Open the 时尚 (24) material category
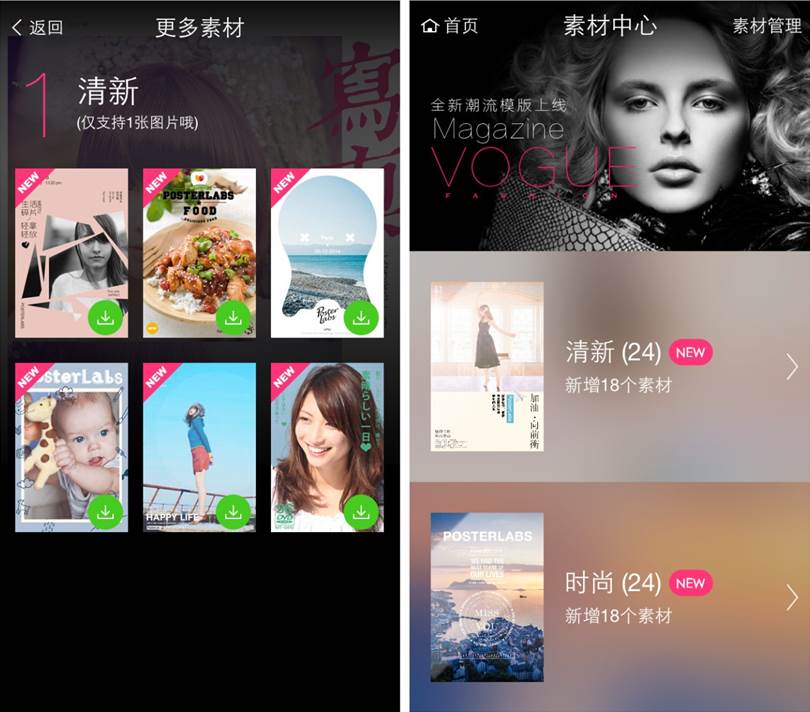Screen dimensions: 810x712 (x=610, y=597)
